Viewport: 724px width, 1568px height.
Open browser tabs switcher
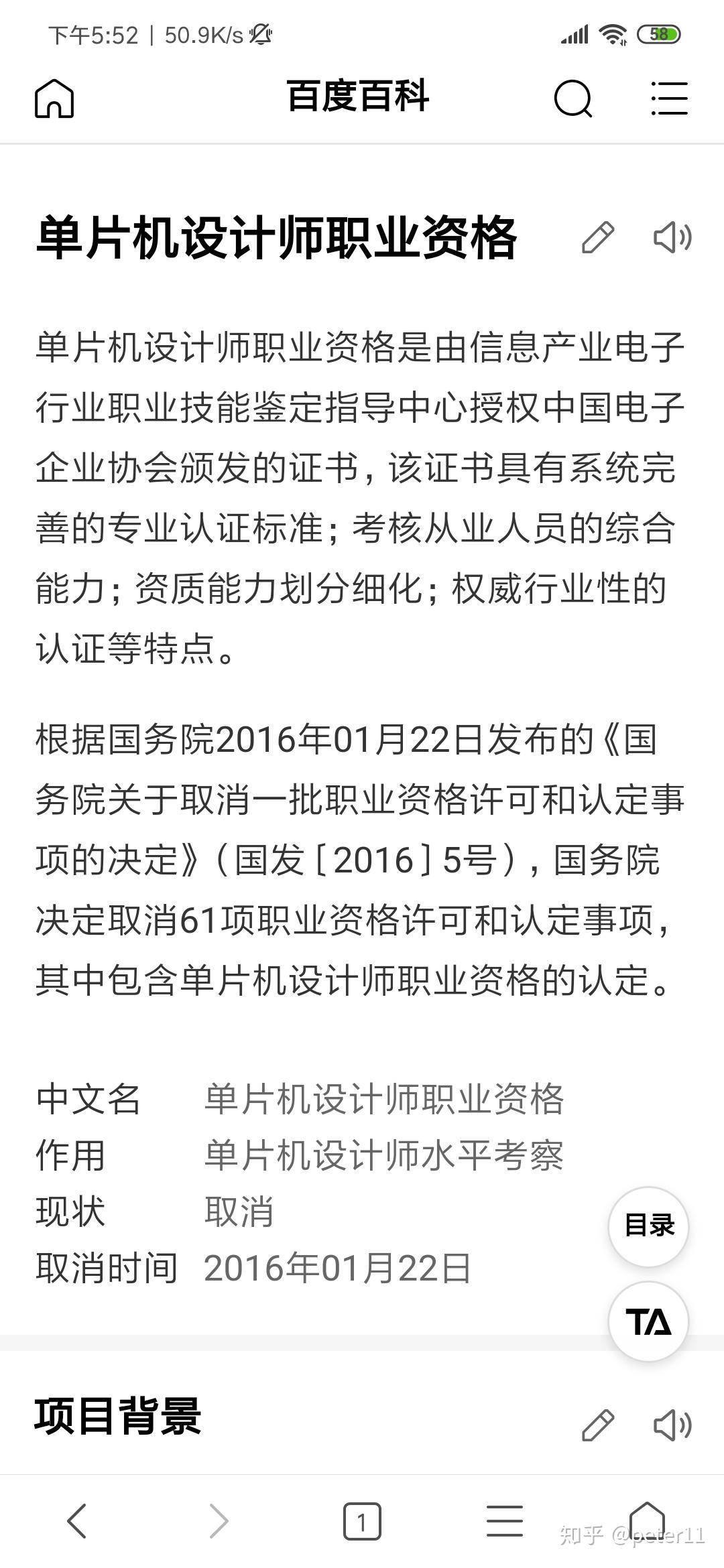(x=362, y=1521)
